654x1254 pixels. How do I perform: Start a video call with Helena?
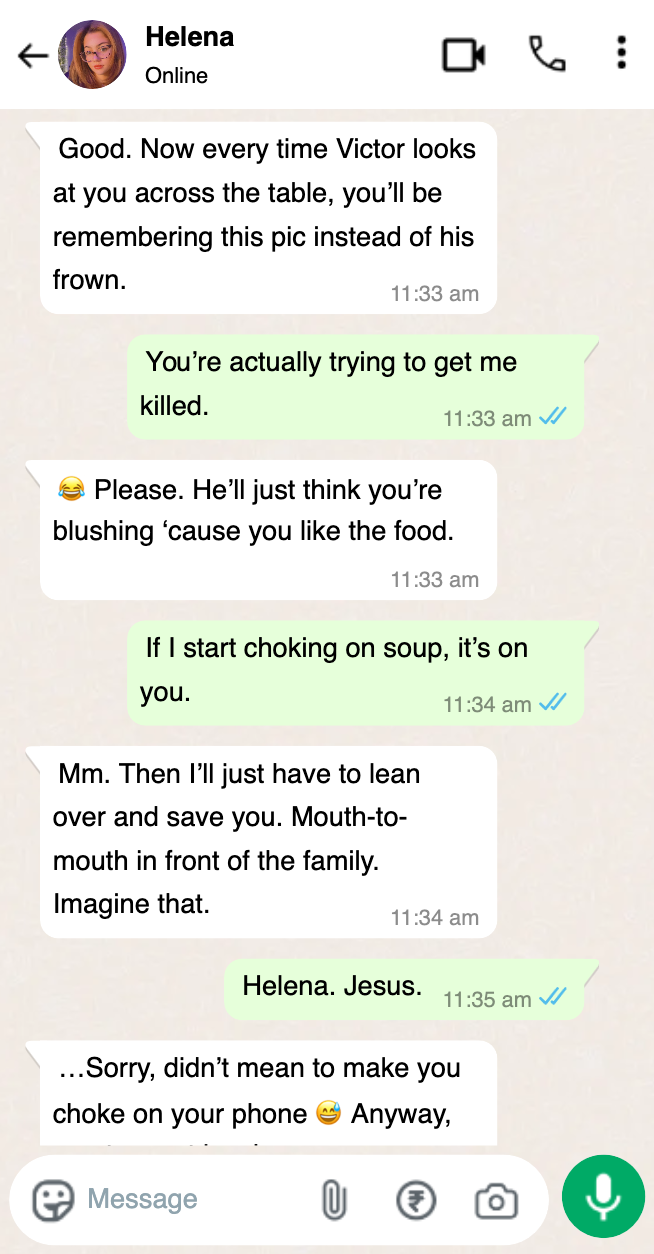point(464,55)
